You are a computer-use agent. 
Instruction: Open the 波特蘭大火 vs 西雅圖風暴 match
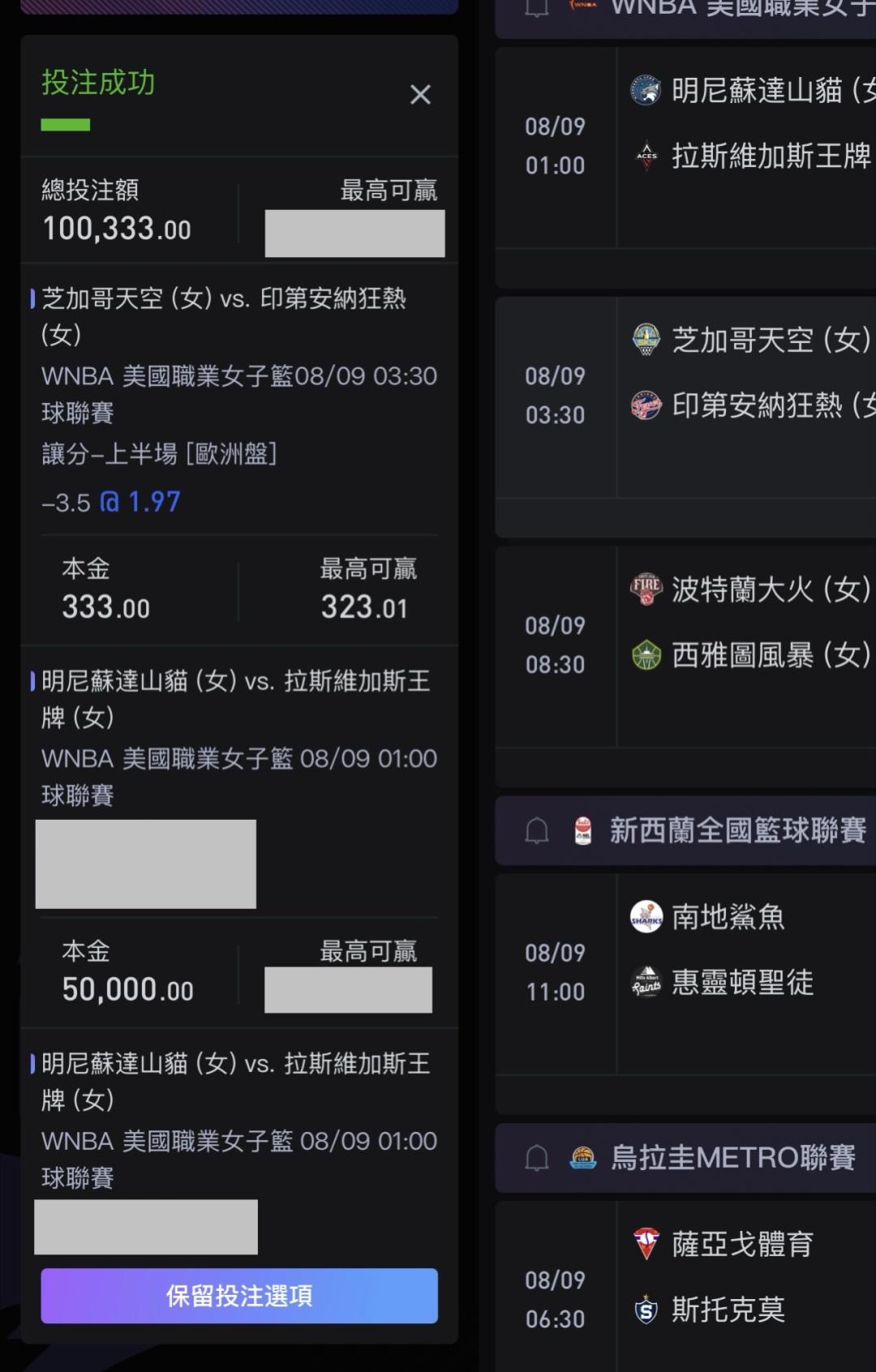[686, 646]
